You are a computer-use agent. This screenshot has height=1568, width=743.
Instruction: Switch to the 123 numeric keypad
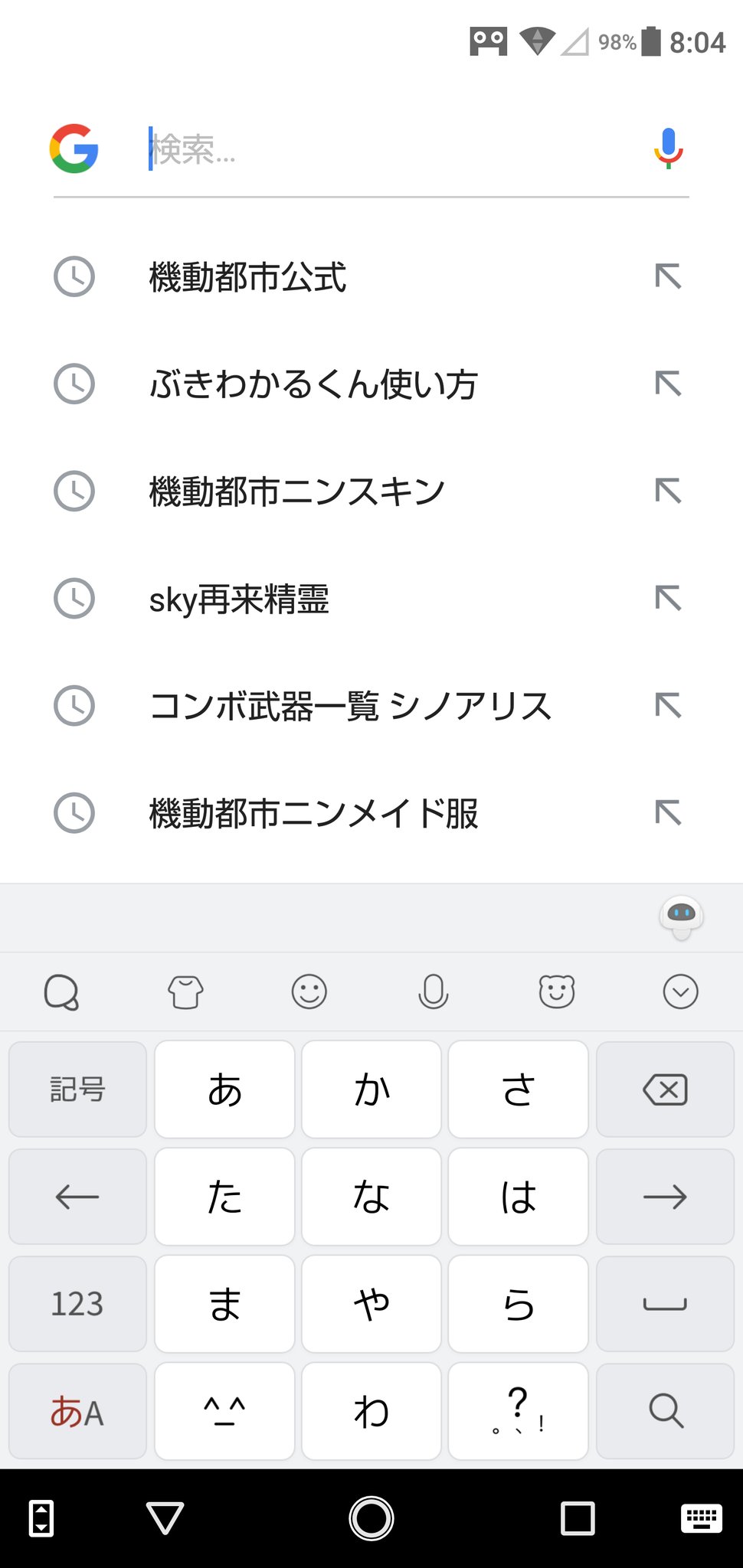[77, 1303]
